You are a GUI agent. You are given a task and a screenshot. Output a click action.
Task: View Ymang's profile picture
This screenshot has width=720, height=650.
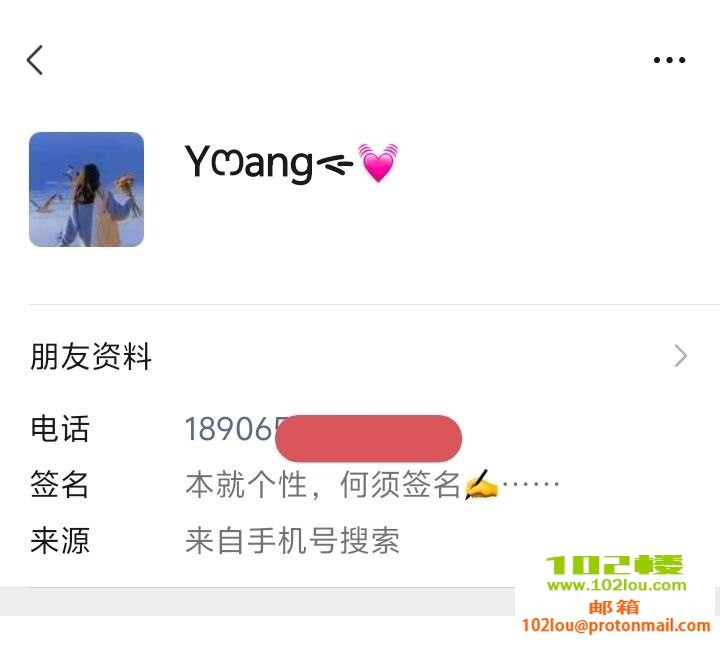click(87, 189)
